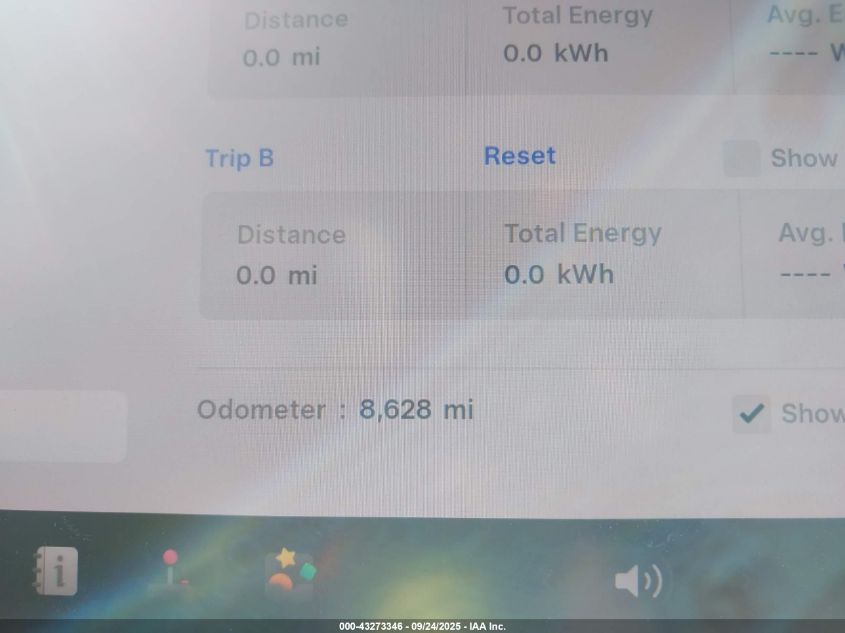Screen dimensions: 845x633
Task: Launch the Arcade joystick app
Action: pos(171,571)
